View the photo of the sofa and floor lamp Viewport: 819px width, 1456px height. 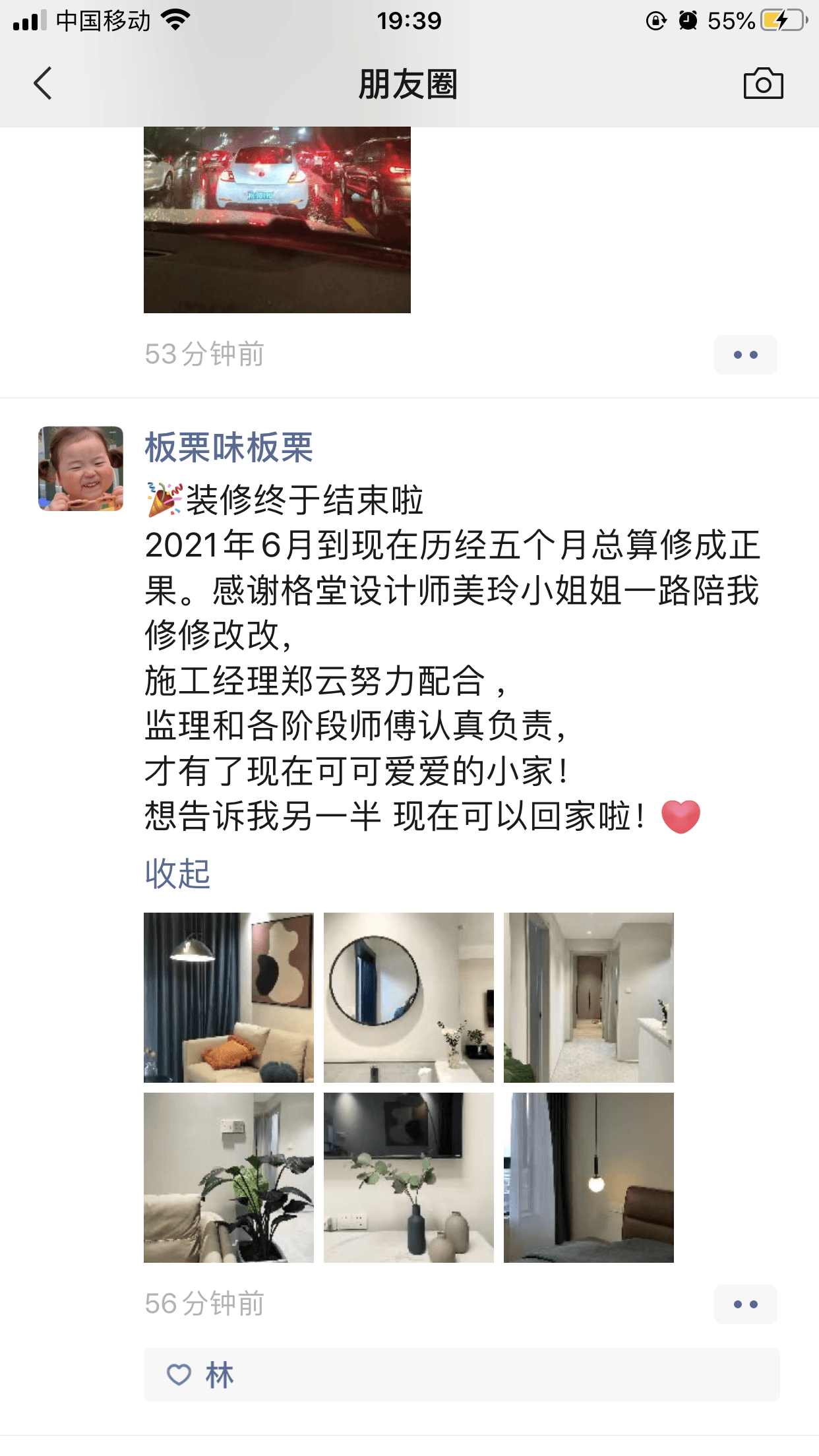228,997
